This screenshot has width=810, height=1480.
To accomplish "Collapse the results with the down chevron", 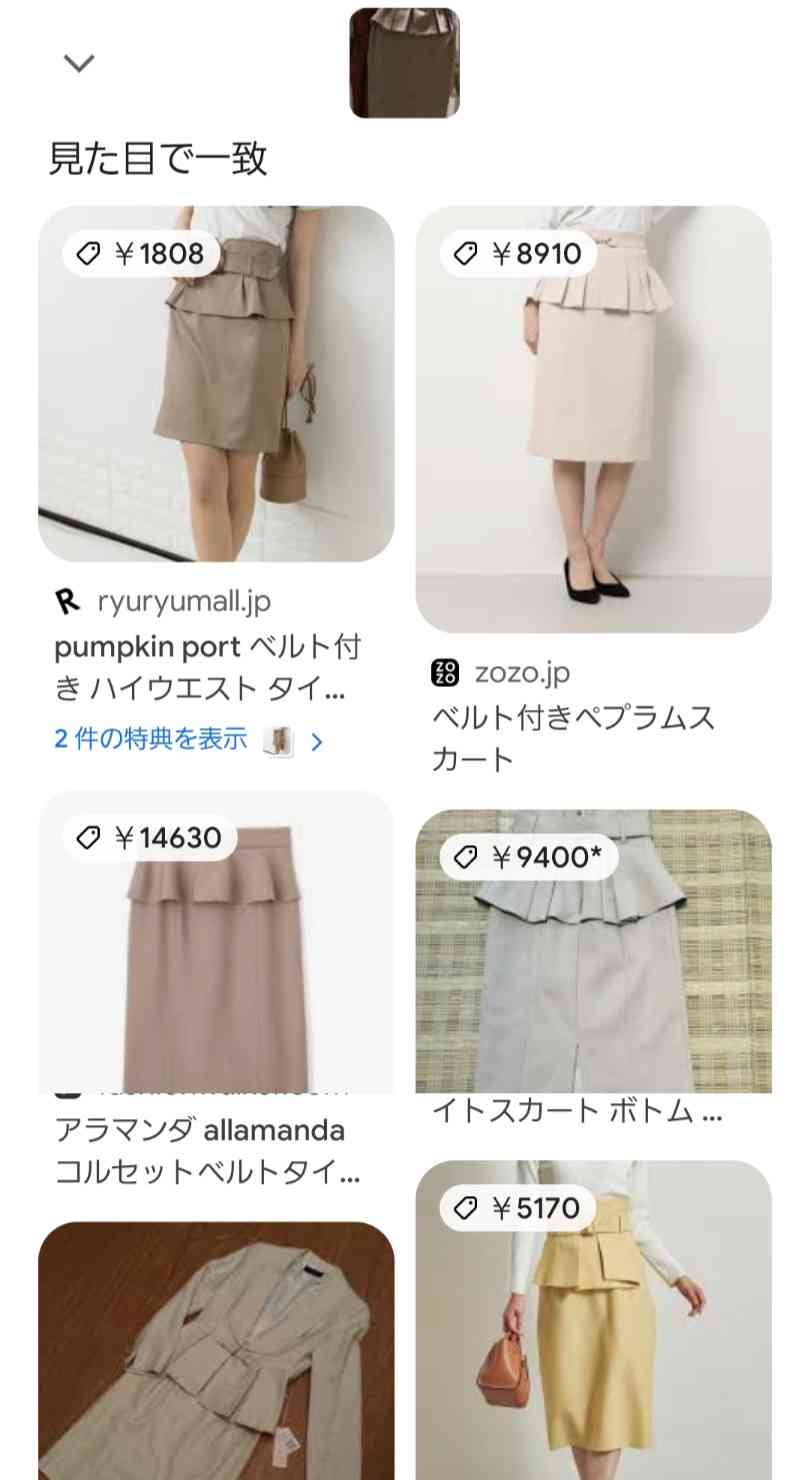I will coord(79,63).
